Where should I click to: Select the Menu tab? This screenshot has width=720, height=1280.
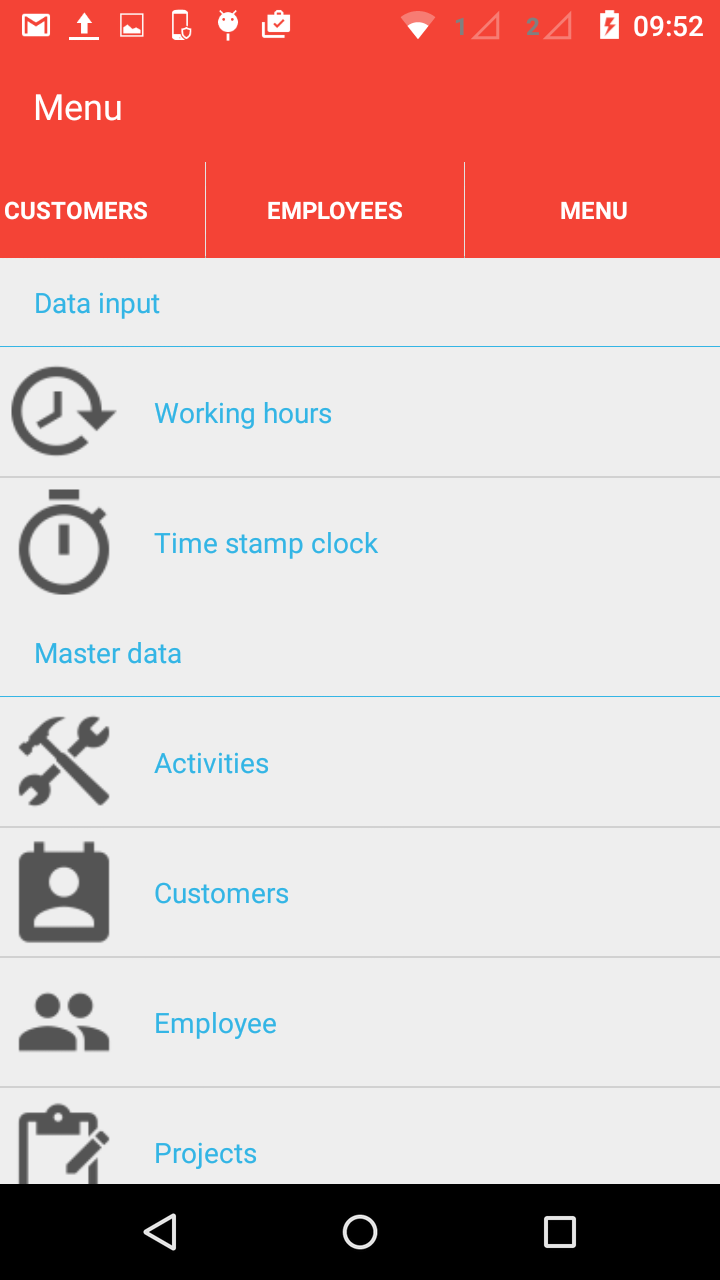pyautogui.click(x=593, y=210)
